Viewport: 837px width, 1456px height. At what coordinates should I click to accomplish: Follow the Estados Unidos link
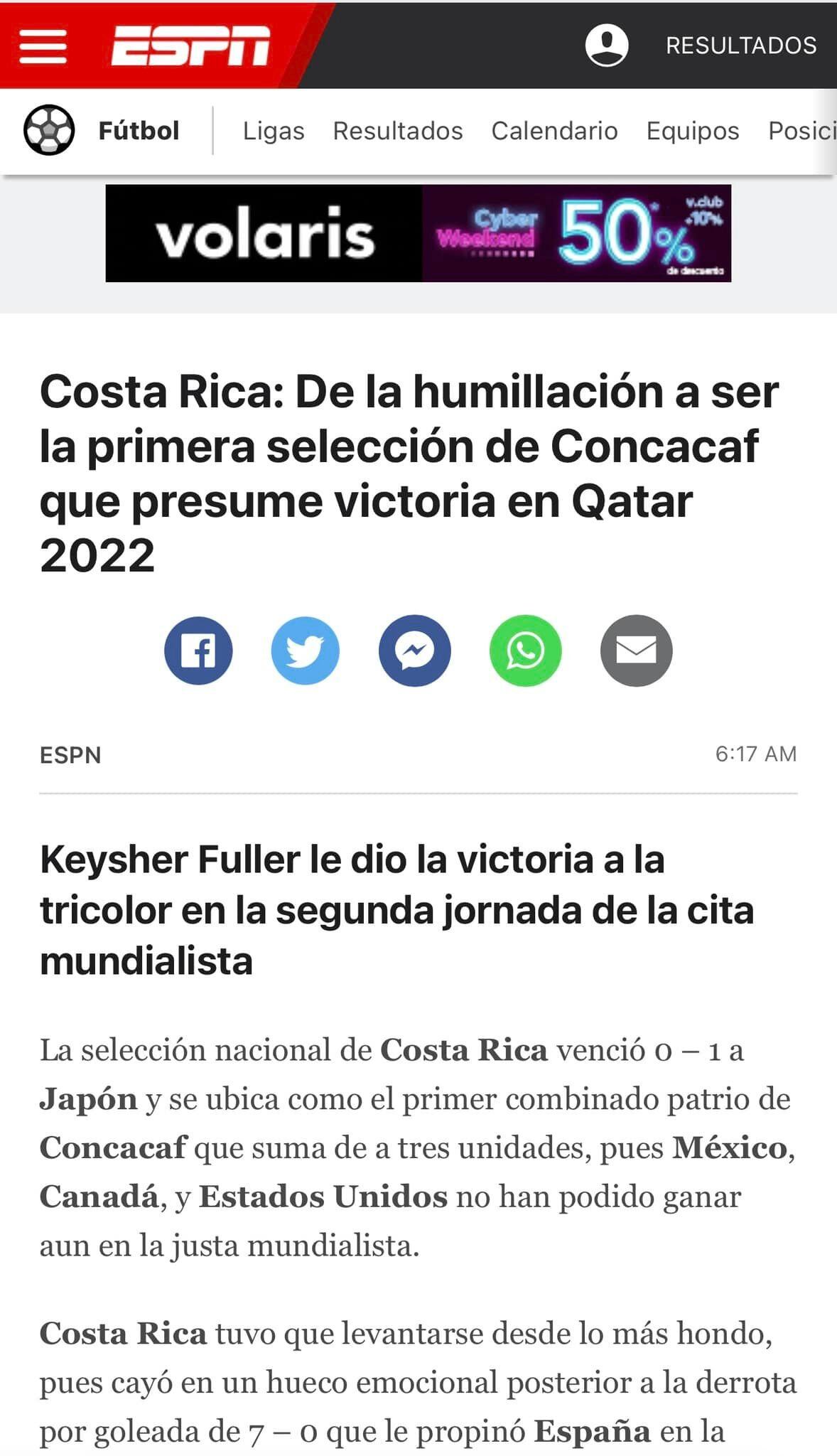(x=323, y=1197)
